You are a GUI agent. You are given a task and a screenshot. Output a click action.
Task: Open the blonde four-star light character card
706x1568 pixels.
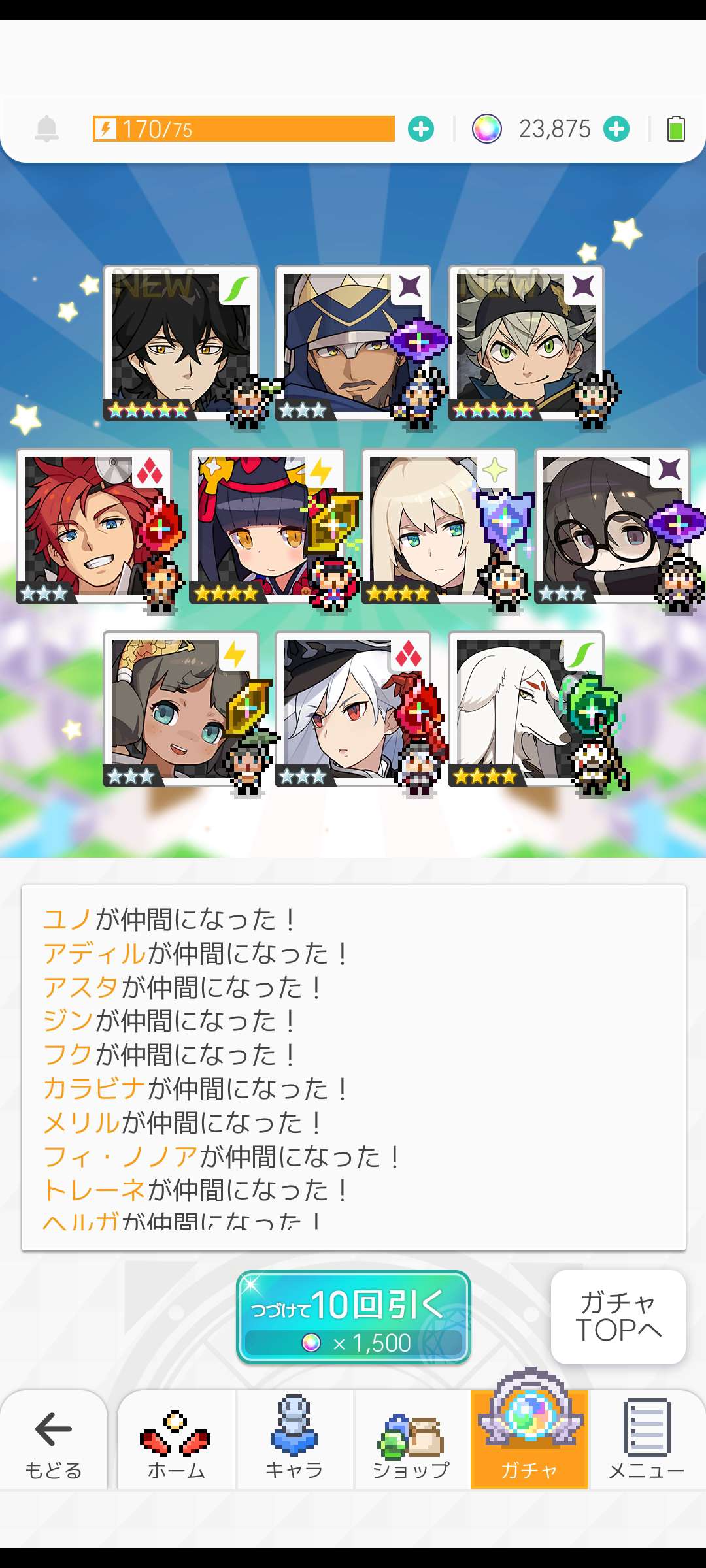click(x=439, y=526)
